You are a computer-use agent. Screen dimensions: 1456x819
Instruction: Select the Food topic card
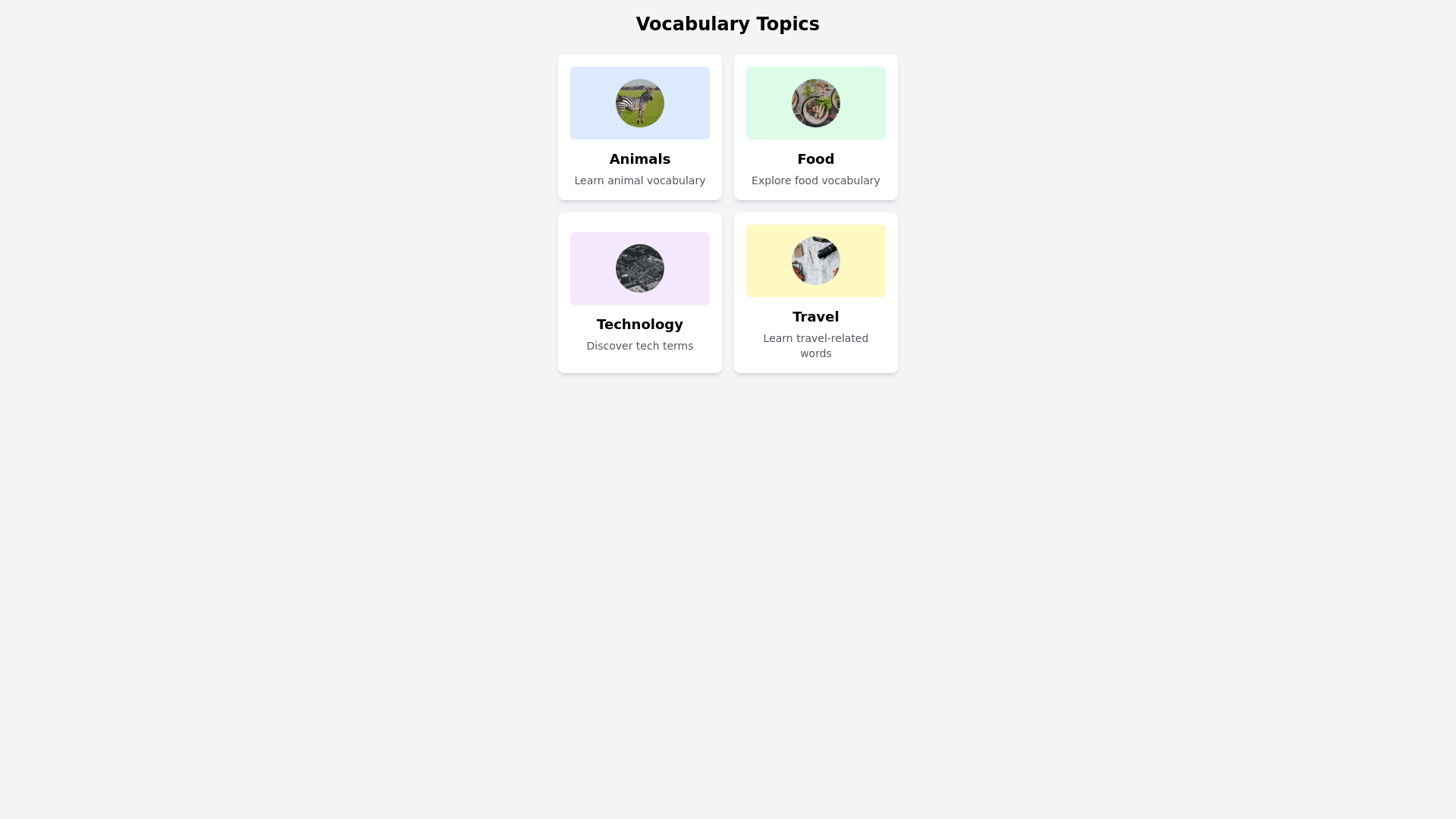[815, 127]
